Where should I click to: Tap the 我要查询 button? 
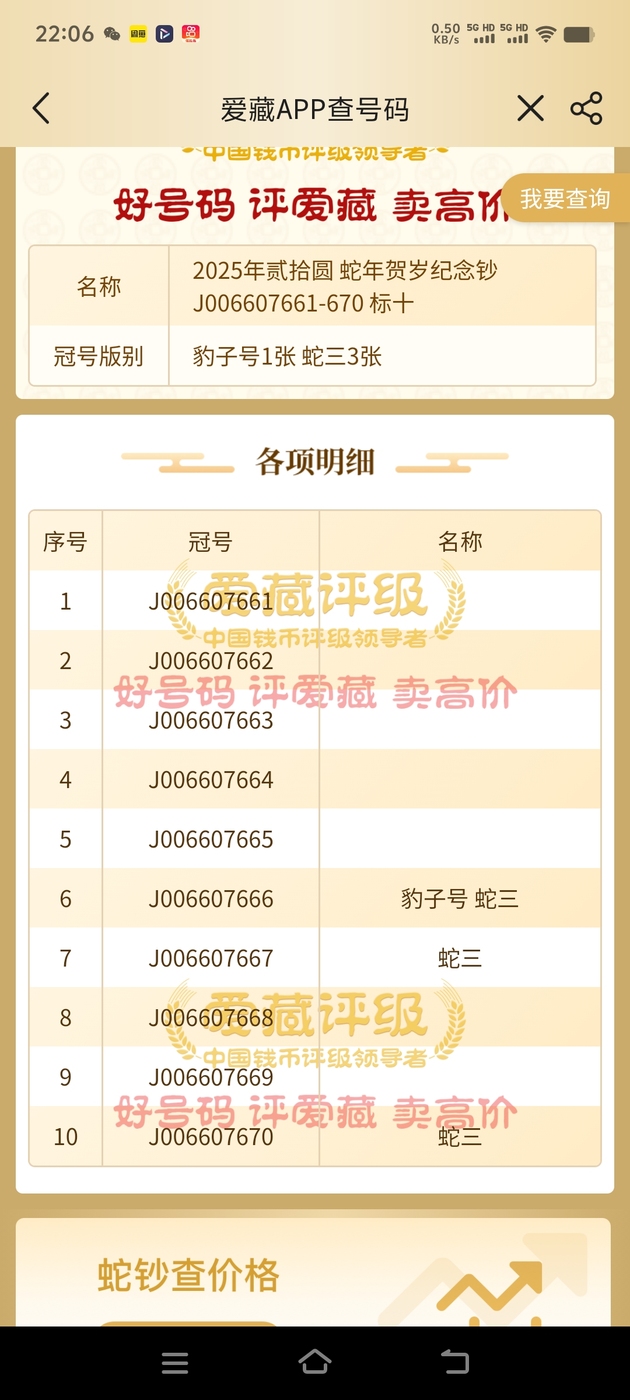[x=565, y=199]
